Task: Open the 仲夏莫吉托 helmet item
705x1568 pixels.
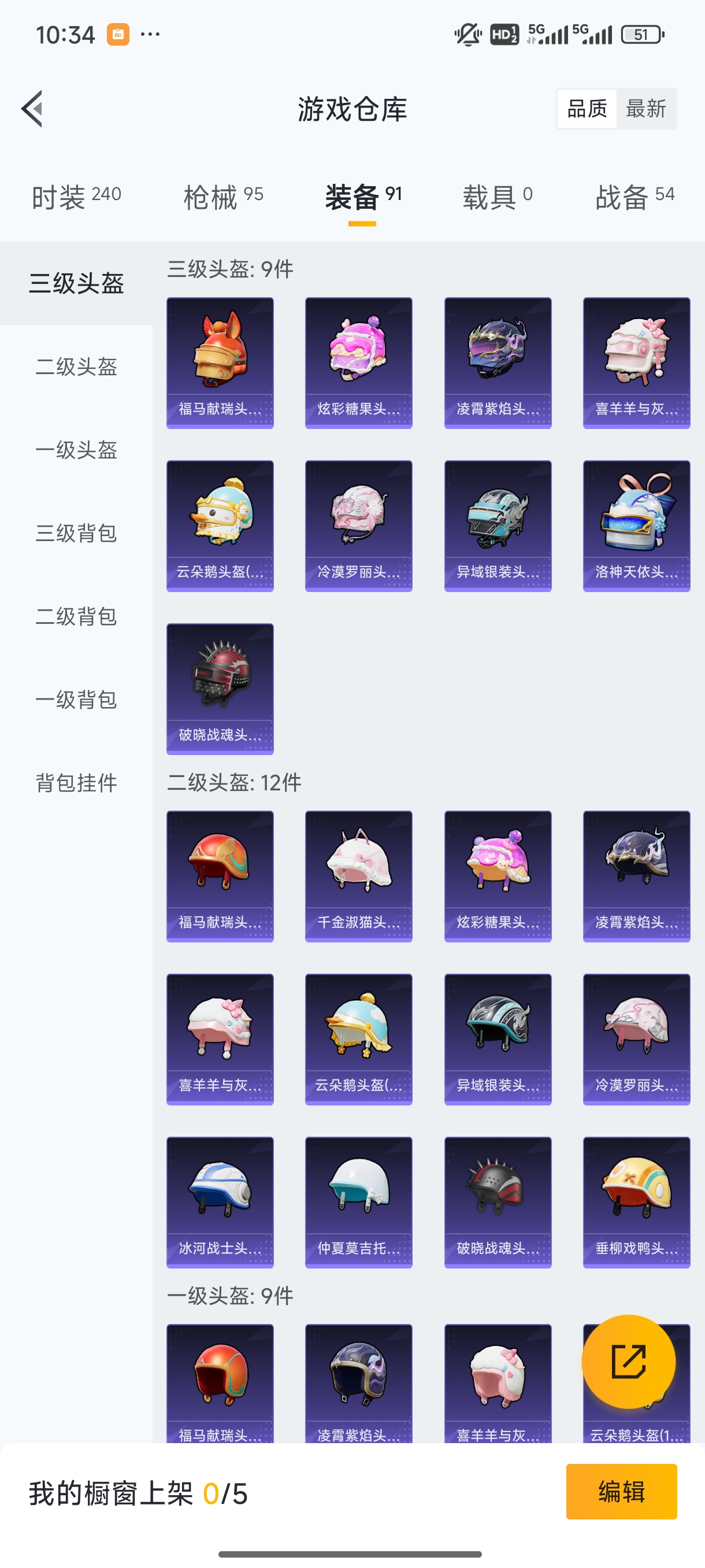Action: tap(358, 1202)
